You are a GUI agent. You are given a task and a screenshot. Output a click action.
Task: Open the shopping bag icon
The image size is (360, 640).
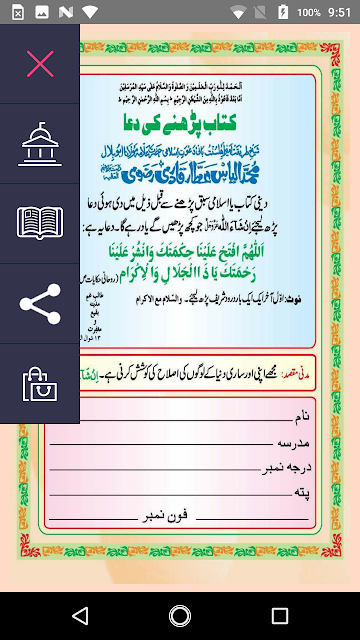point(40,384)
